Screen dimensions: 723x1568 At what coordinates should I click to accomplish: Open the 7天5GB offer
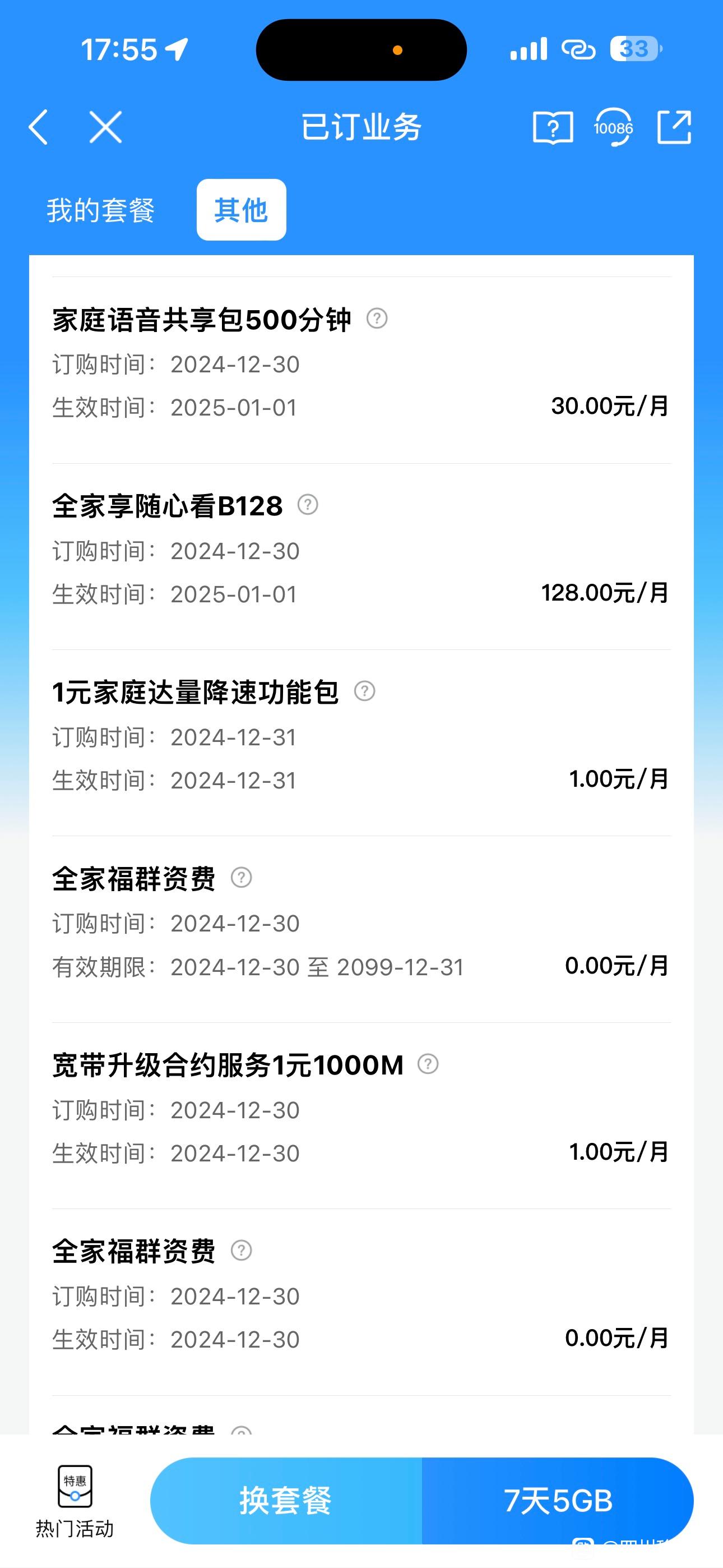tap(558, 1501)
